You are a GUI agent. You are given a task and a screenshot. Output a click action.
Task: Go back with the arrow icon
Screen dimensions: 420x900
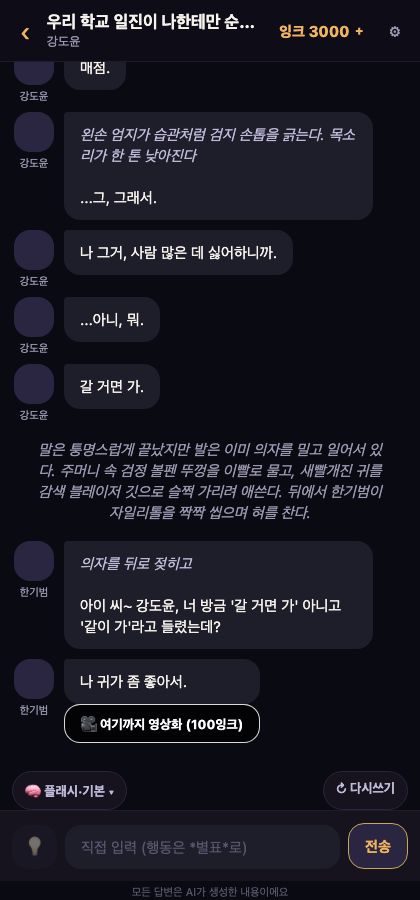pyautogui.click(x=25, y=33)
